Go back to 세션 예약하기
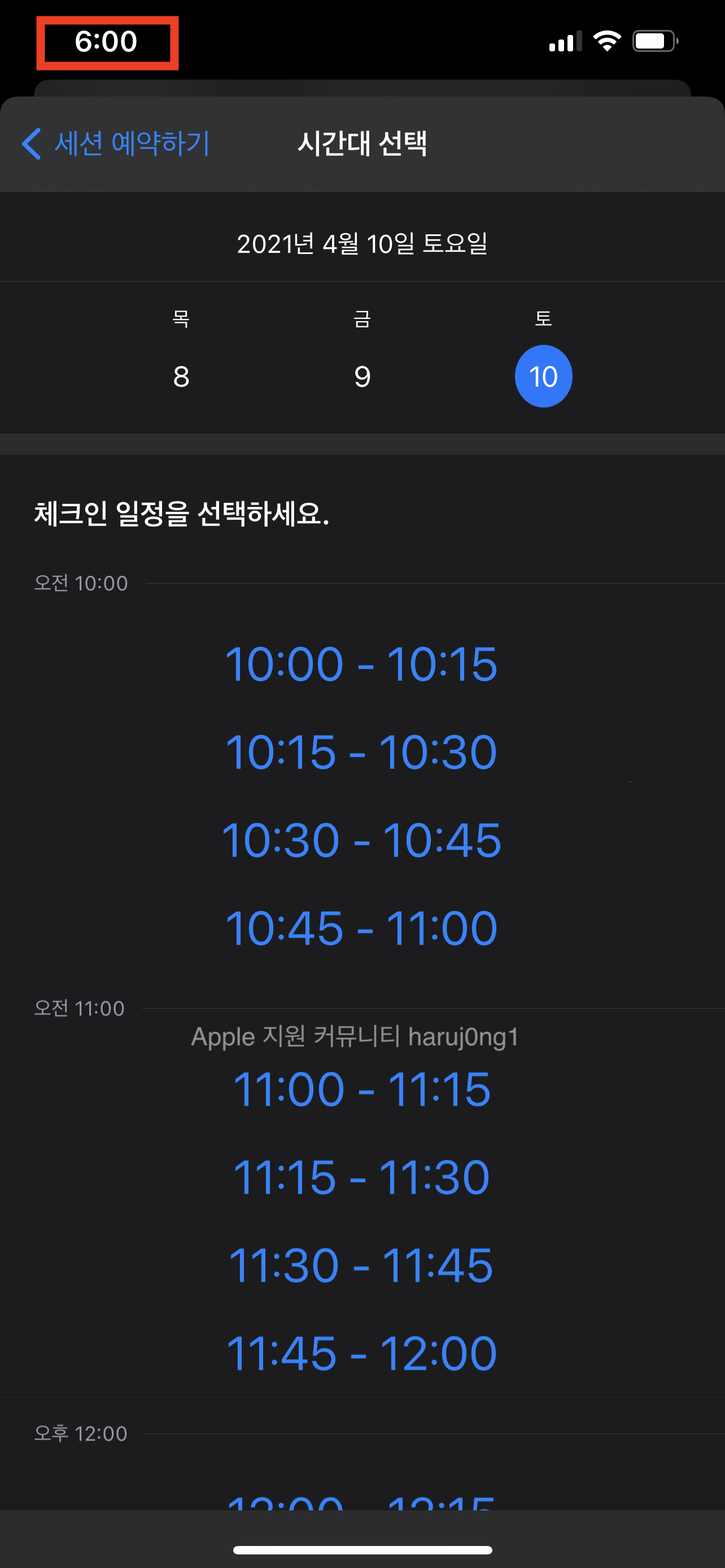Screen dimensions: 725x1568 pos(116,144)
